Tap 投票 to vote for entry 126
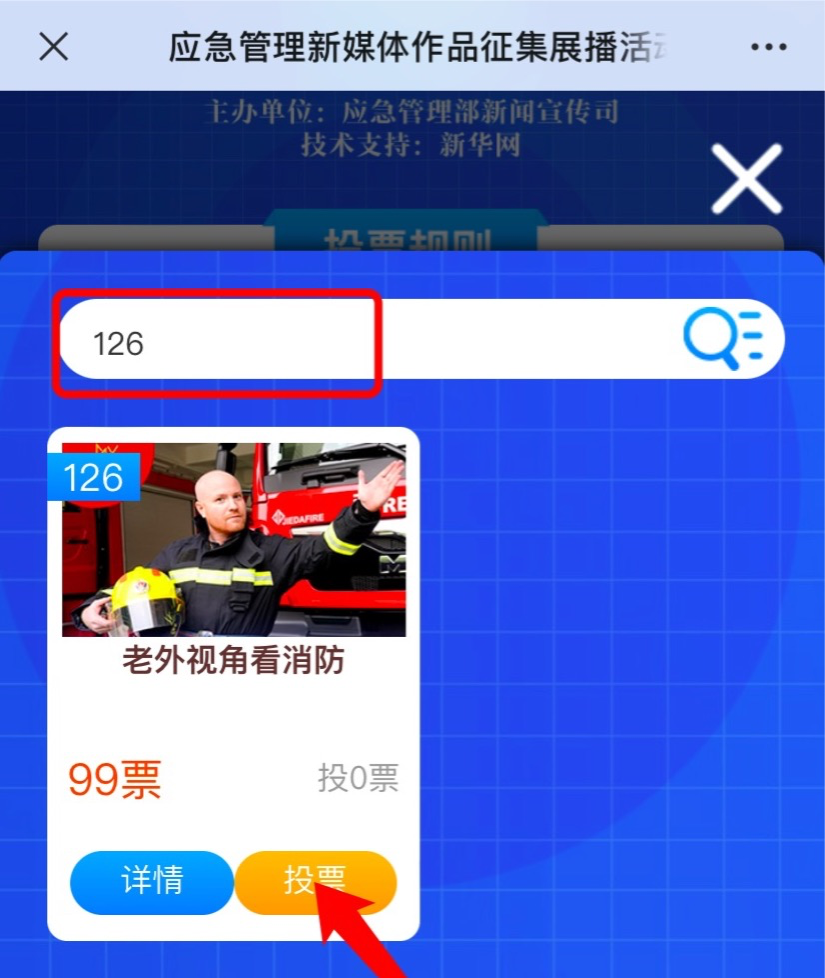Image resolution: width=825 pixels, height=978 pixels. pyautogui.click(x=315, y=881)
